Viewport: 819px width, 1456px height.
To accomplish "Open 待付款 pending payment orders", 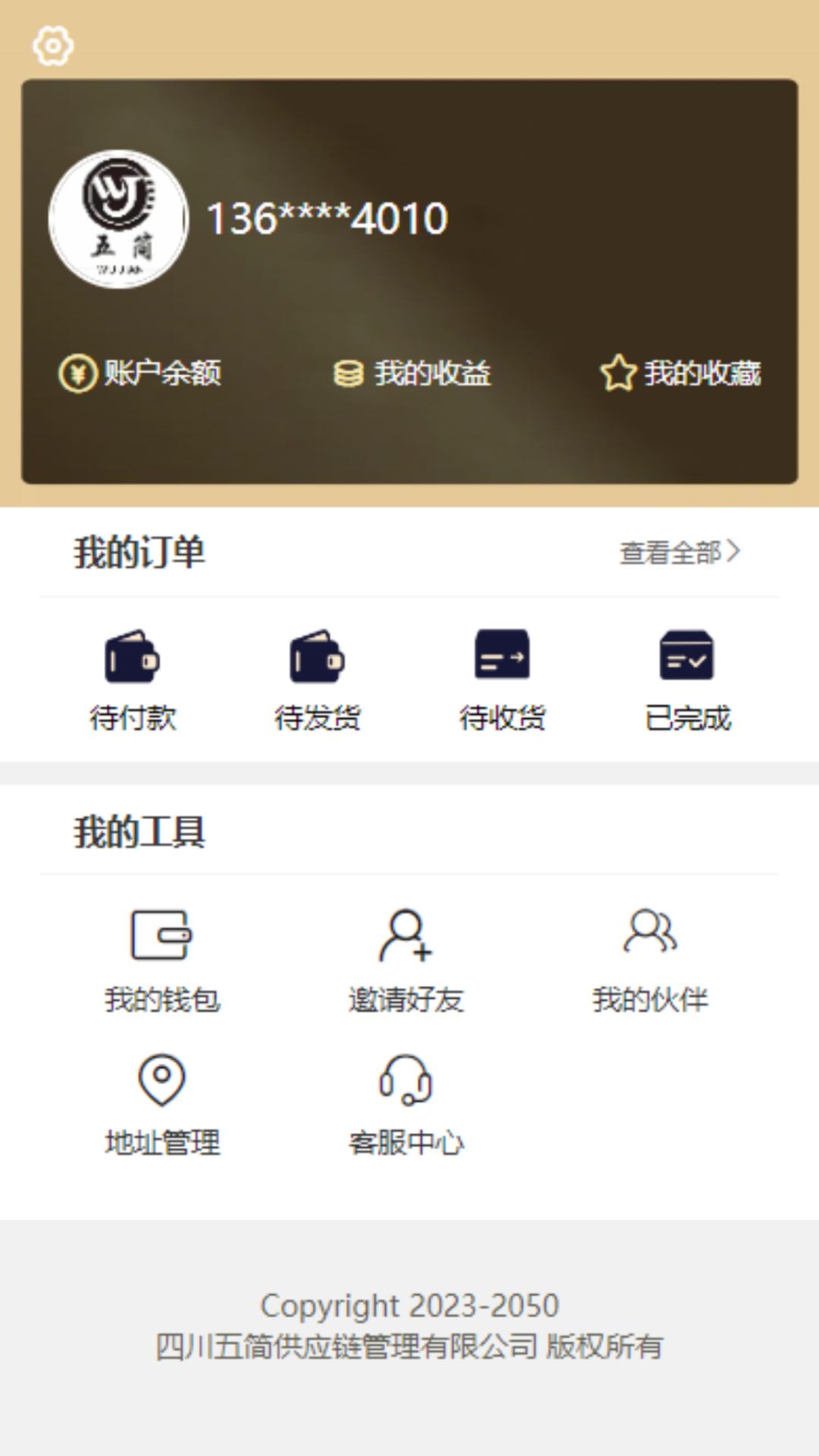I will pyautogui.click(x=133, y=679).
